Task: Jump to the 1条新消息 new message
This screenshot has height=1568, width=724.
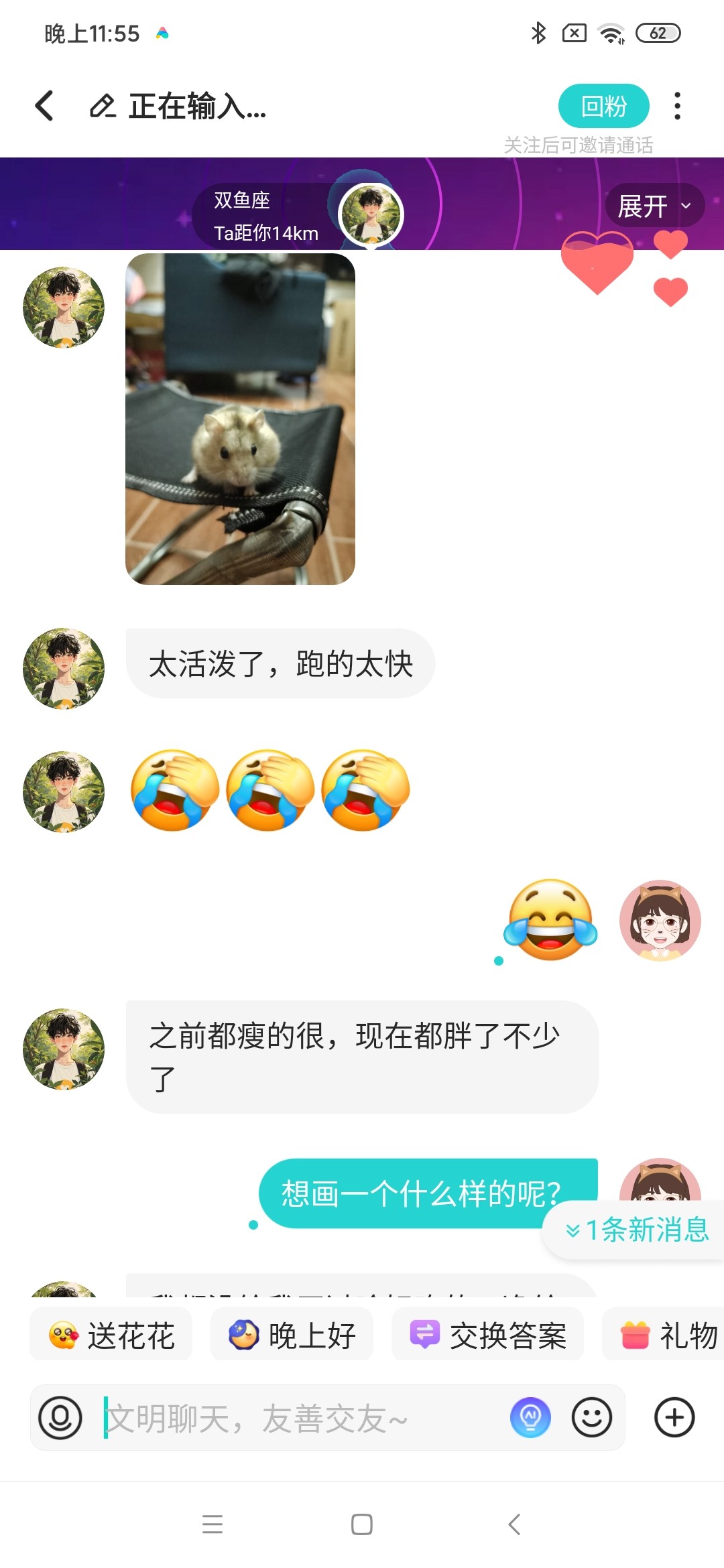Action: point(637,1230)
